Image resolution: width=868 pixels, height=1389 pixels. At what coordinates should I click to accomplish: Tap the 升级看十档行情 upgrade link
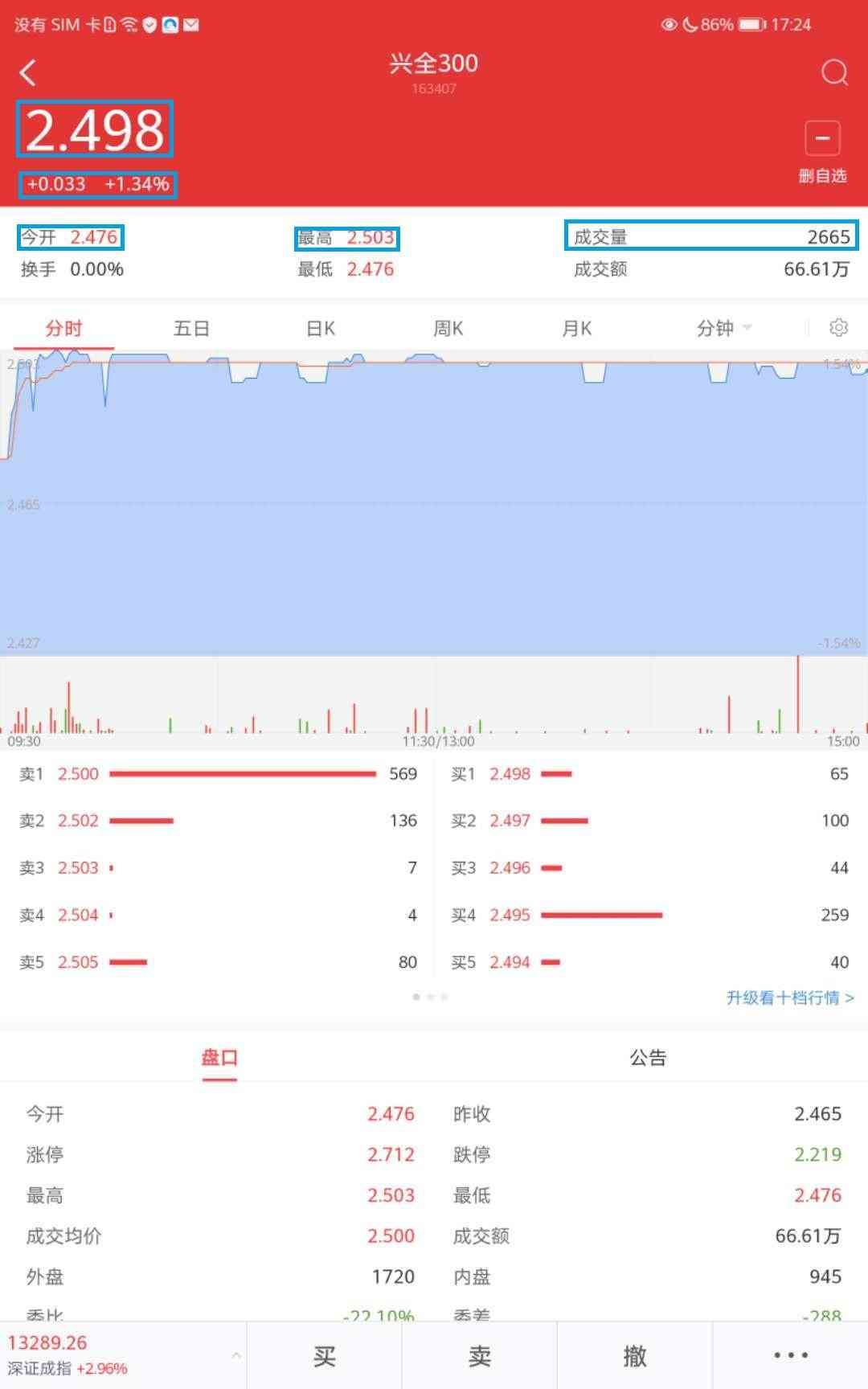788,998
